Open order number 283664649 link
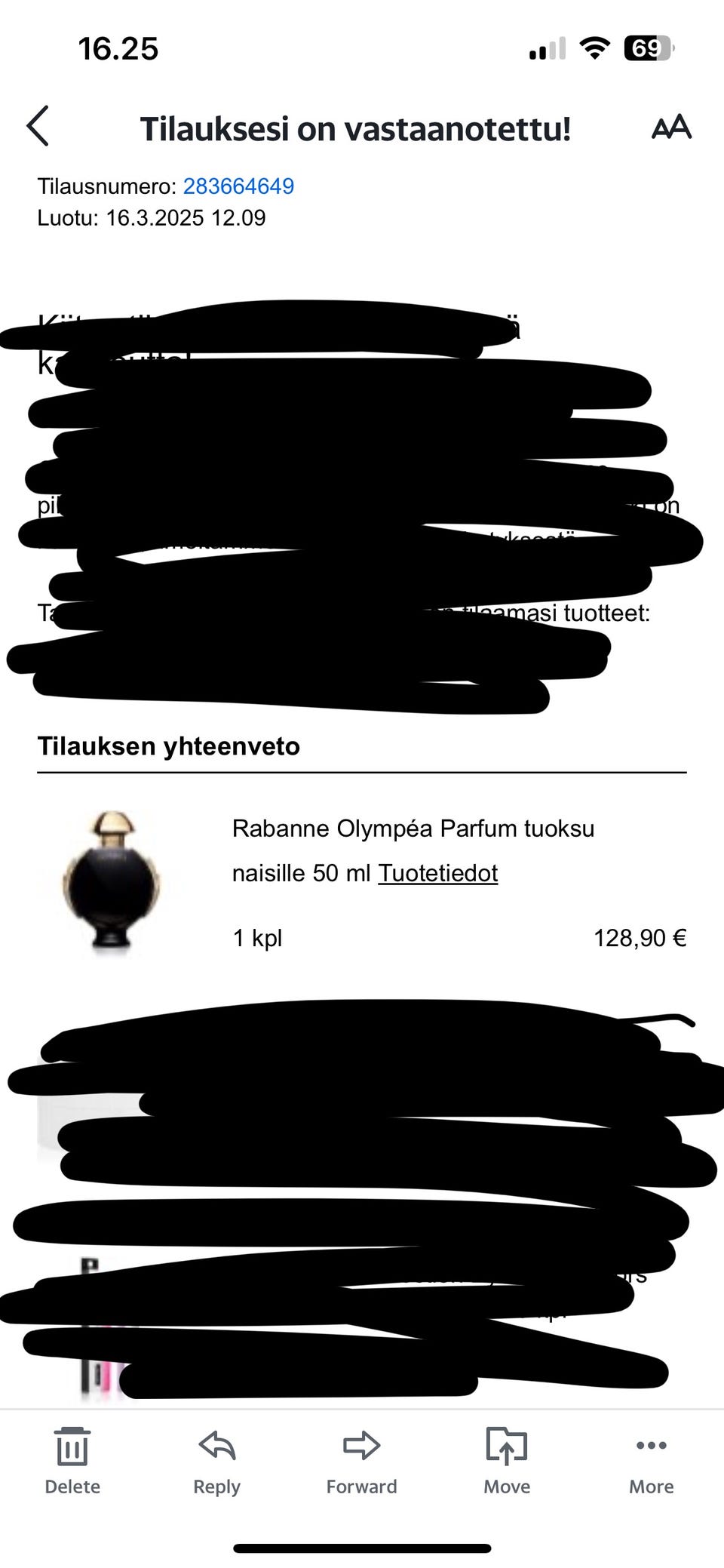The image size is (724, 1568). (x=238, y=186)
